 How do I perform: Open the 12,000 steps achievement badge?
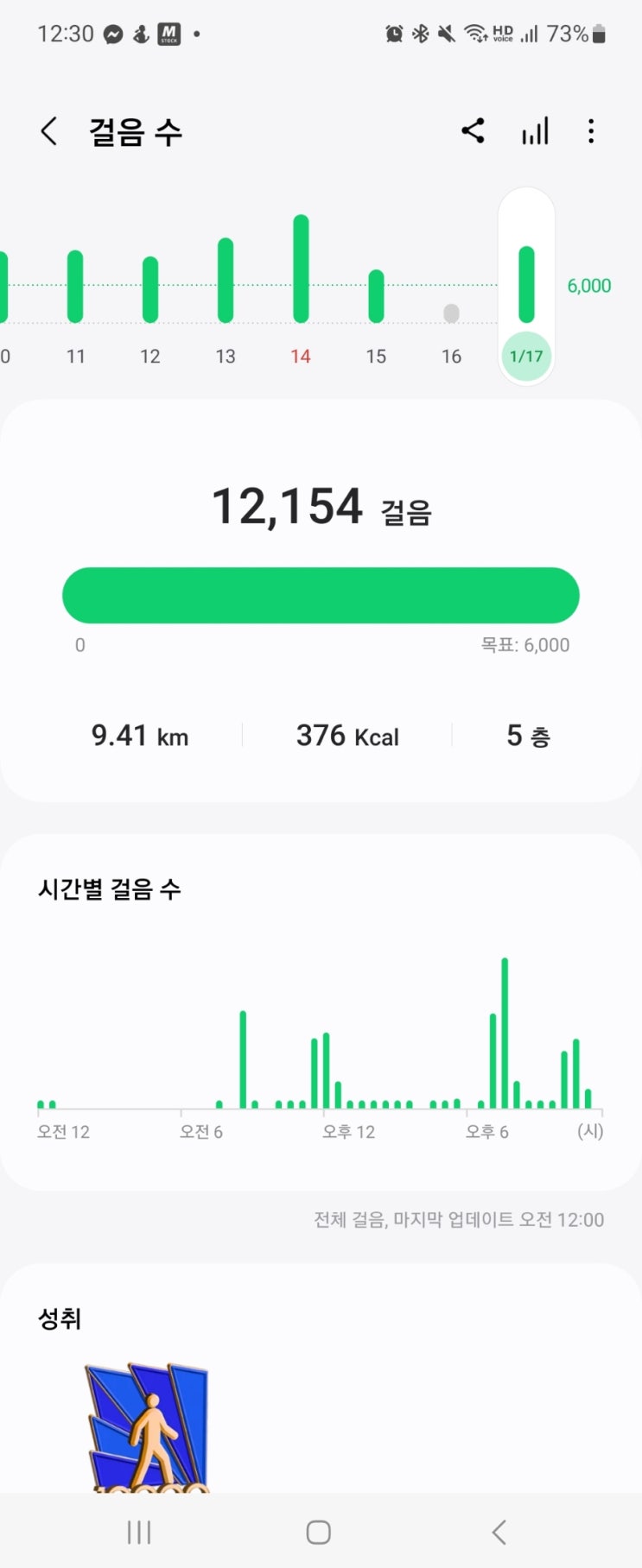coord(147,1425)
